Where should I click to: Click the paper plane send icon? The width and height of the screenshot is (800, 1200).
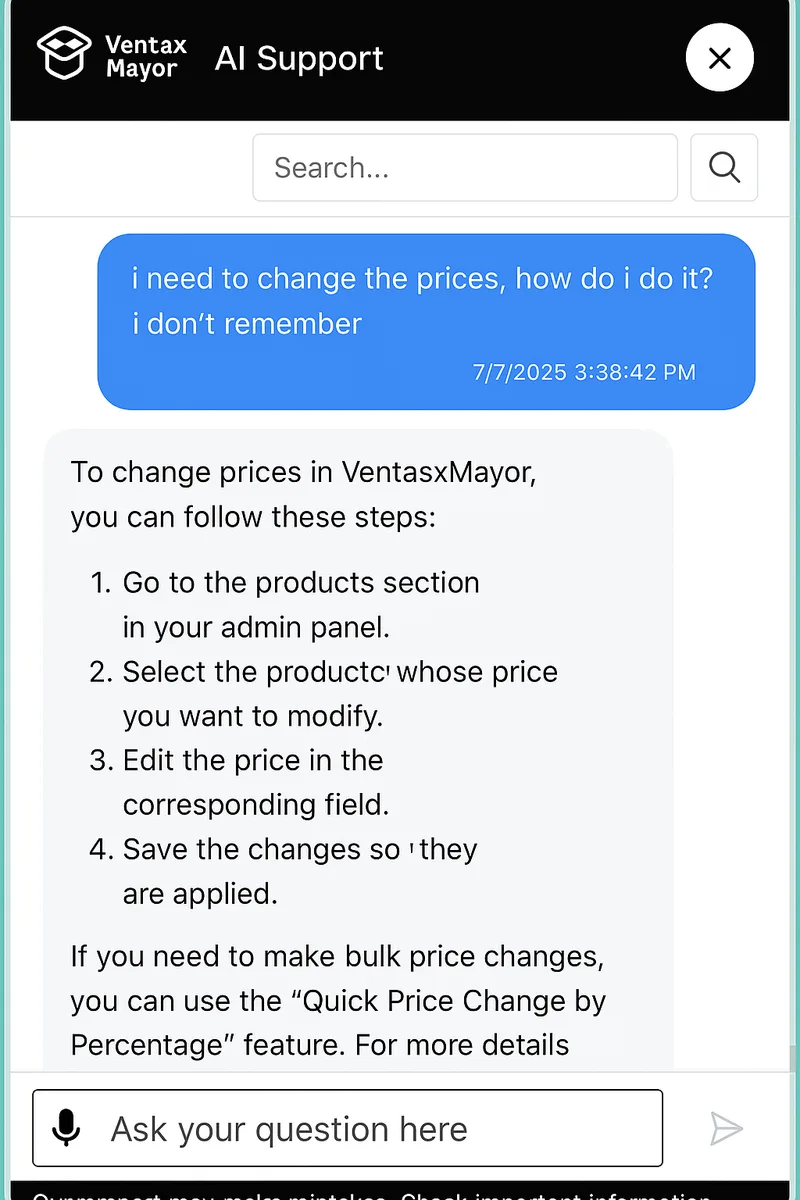tap(728, 1129)
